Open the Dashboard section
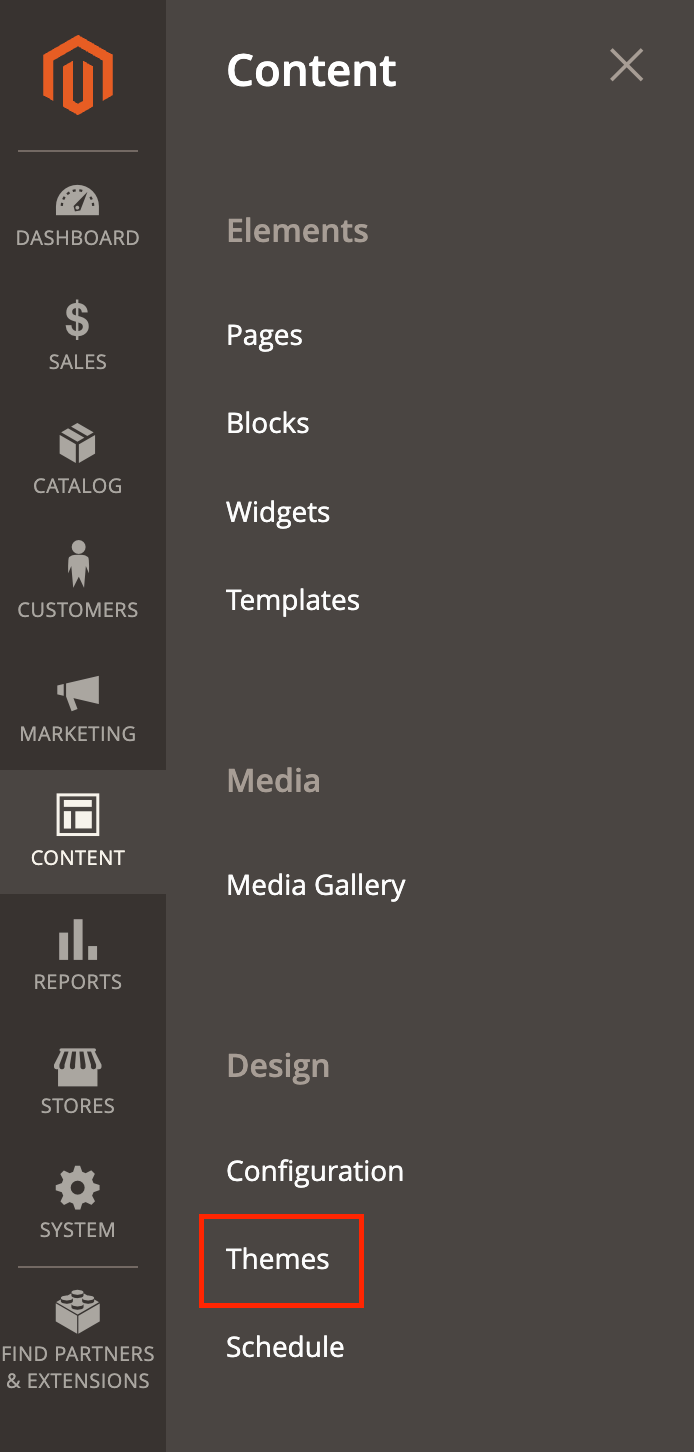The height and width of the screenshot is (1452, 694). click(x=78, y=215)
